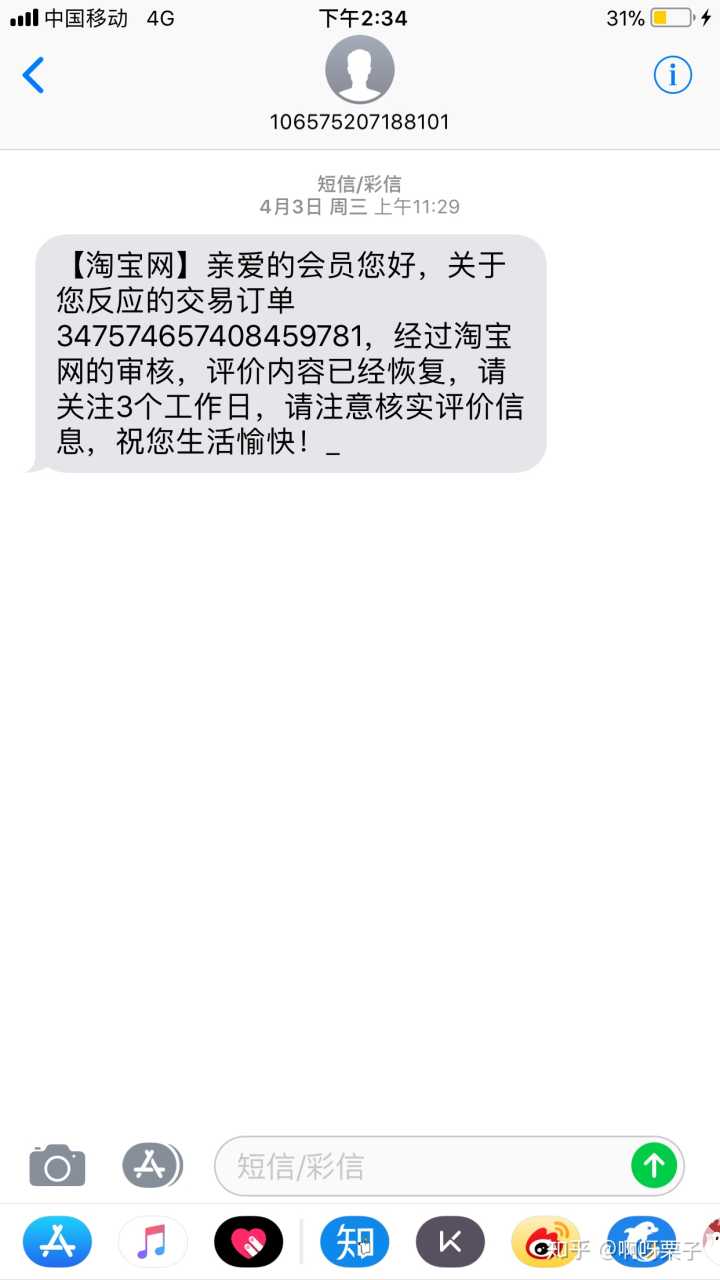Open the dolphin app in the strip
The image size is (720, 1280).
coord(641,1242)
